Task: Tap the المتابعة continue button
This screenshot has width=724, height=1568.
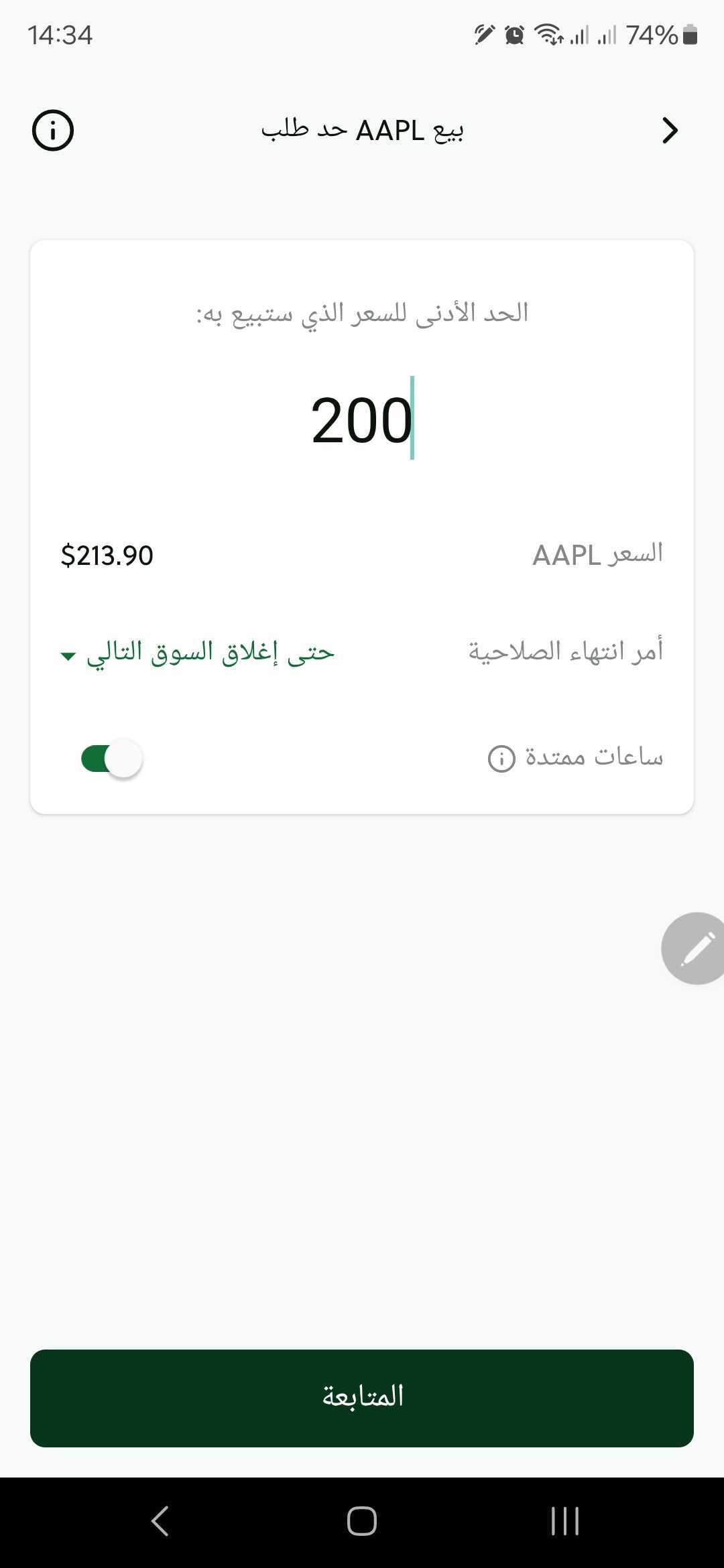Action: pyautogui.click(x=362, y=1397)
